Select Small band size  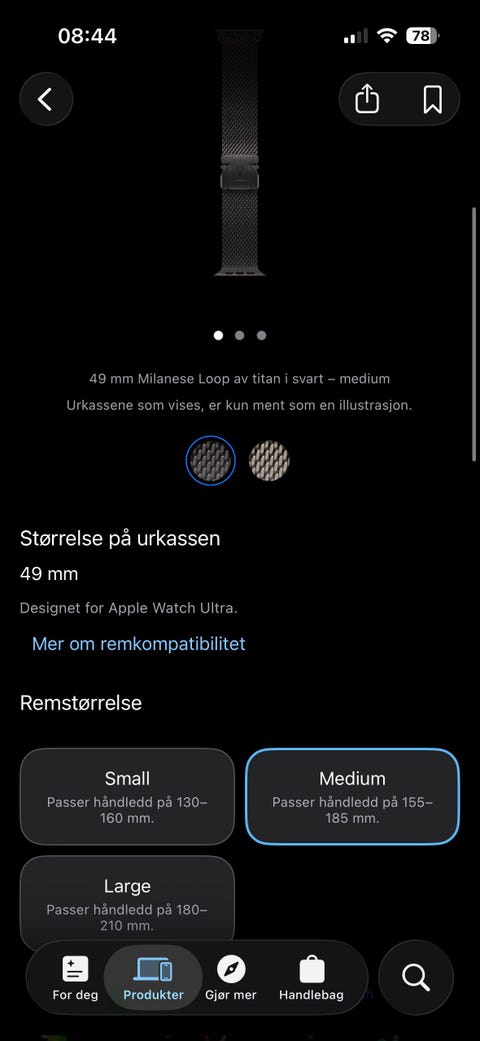coord(127,797)
